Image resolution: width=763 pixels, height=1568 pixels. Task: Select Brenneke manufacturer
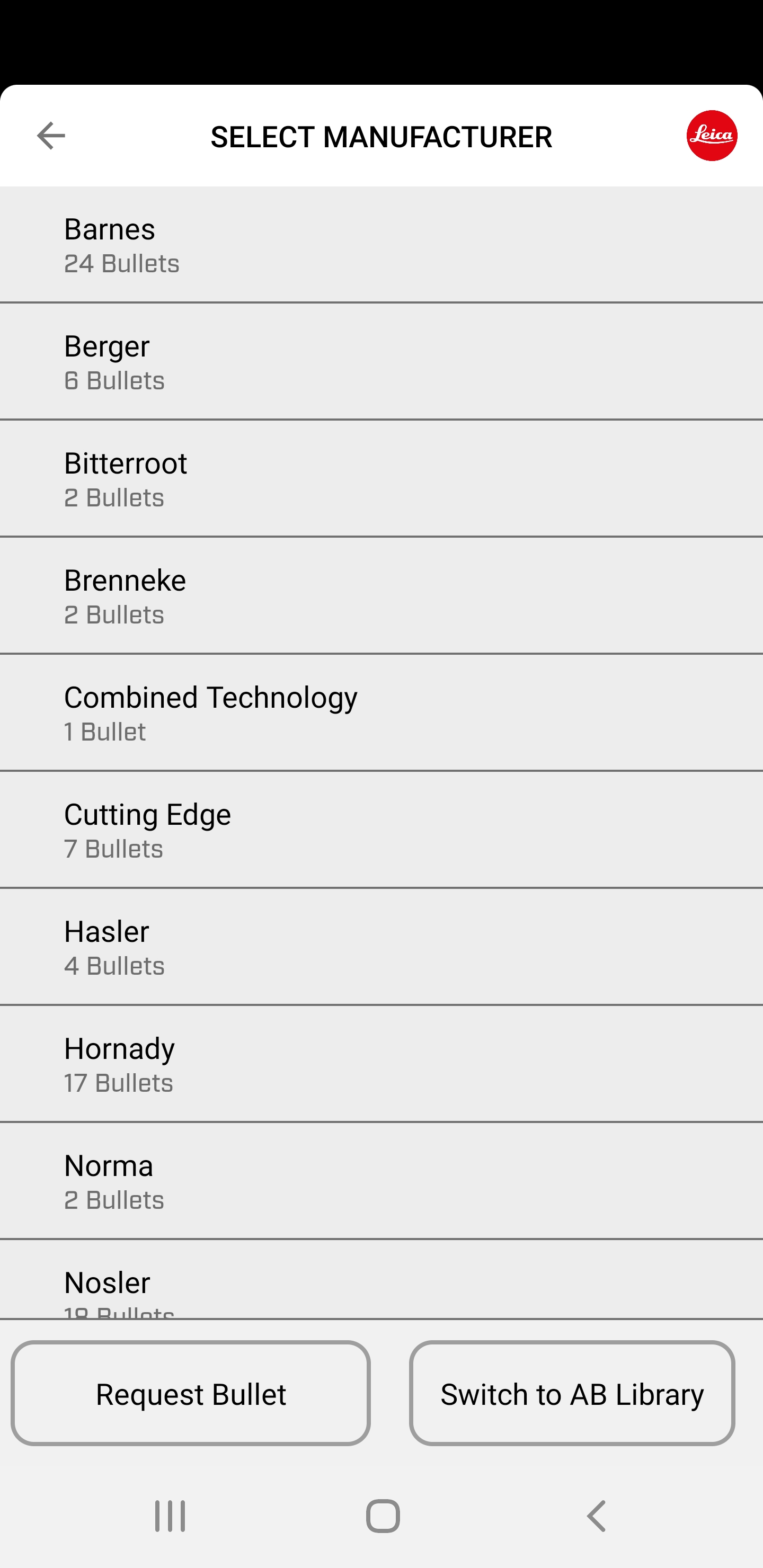tap(381, 595)
